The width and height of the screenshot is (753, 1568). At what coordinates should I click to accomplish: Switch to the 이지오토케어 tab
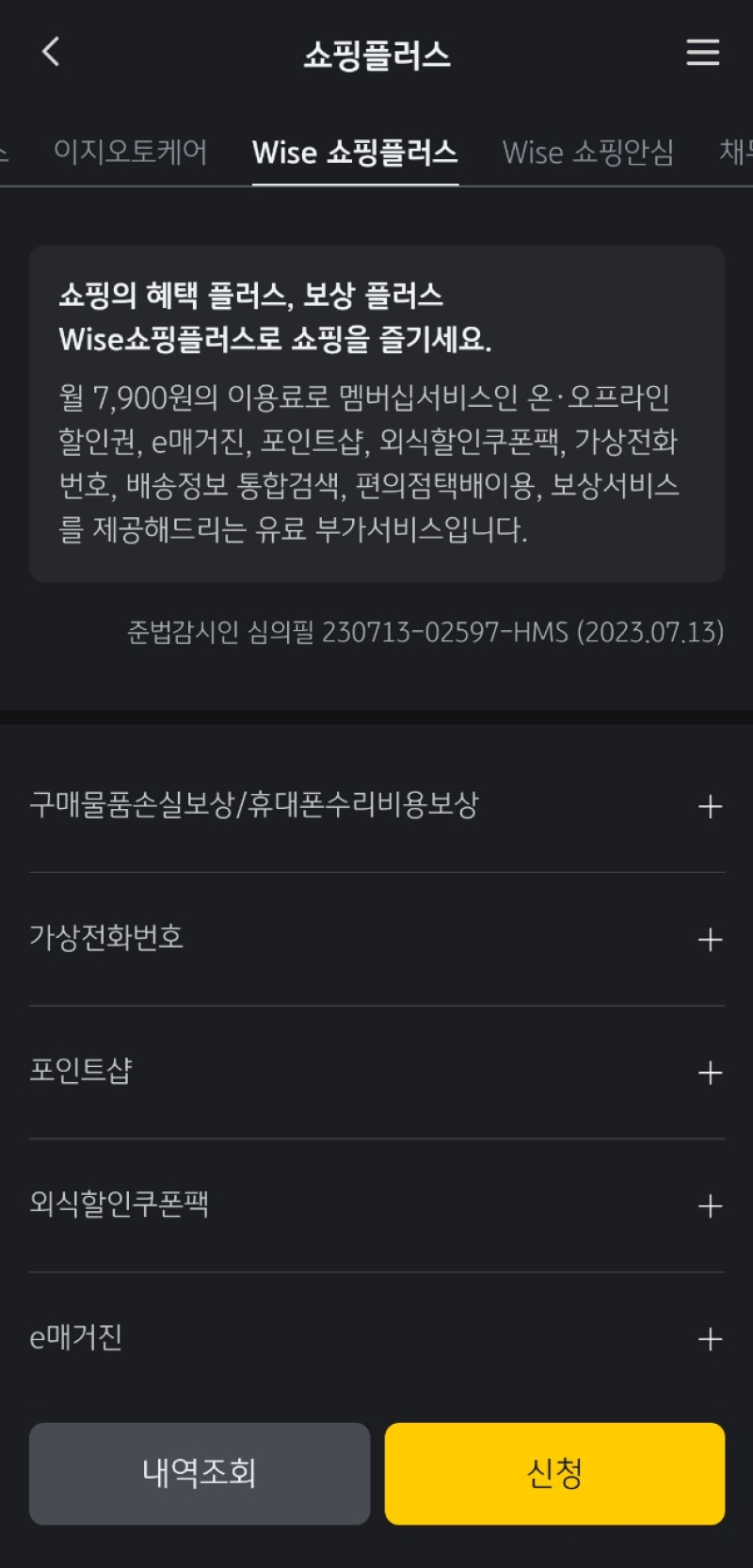click(130, 152)
